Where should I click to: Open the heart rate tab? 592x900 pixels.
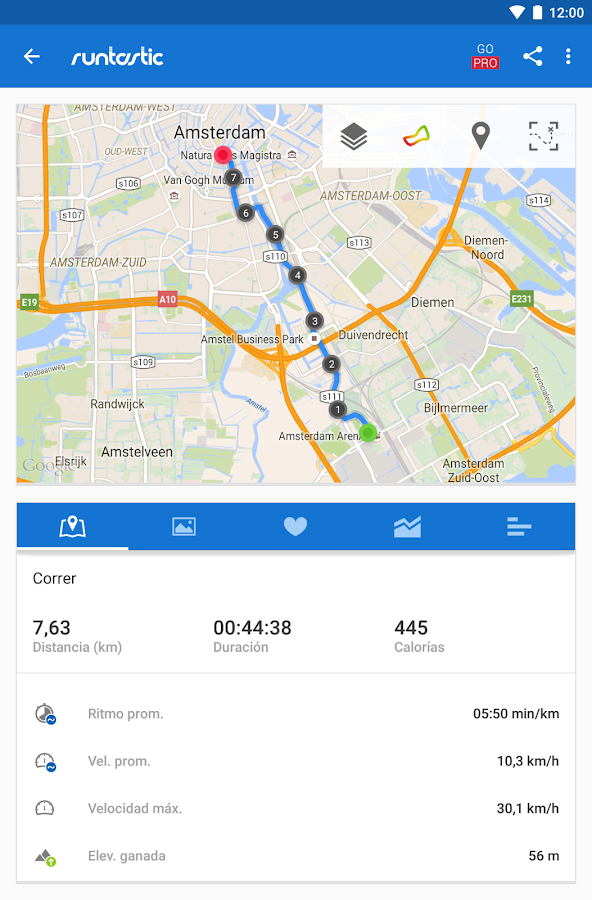tap(296, 526)
